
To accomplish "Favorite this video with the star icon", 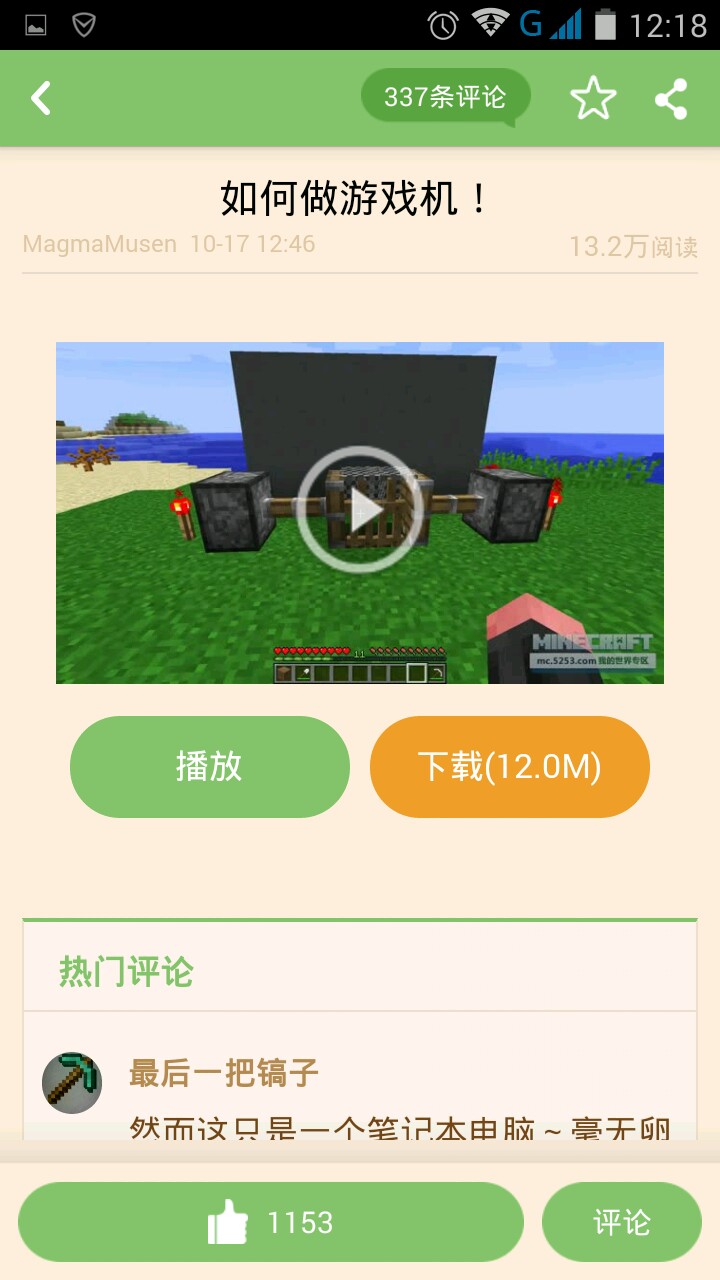I will [593, 99].
